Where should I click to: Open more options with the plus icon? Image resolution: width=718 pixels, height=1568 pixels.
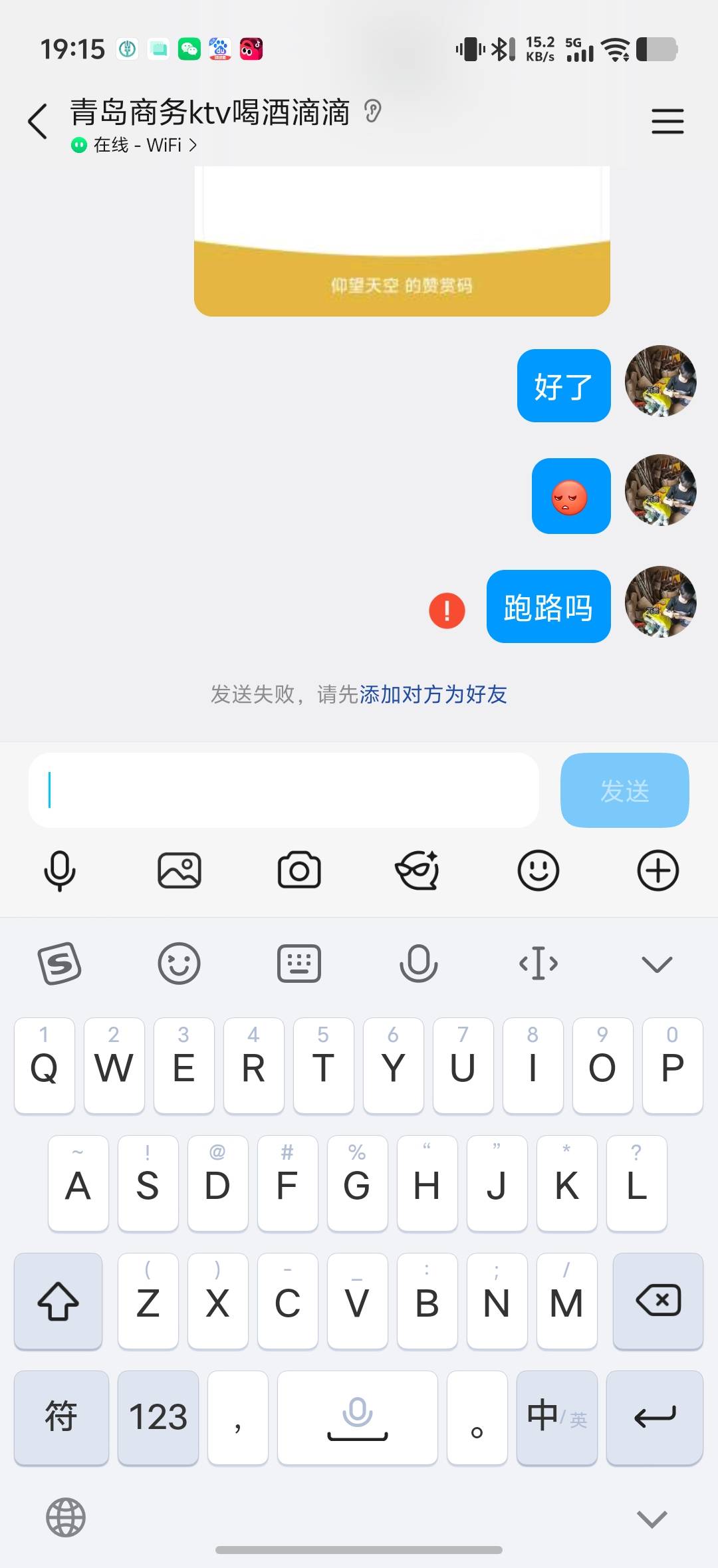click(658, 870)
